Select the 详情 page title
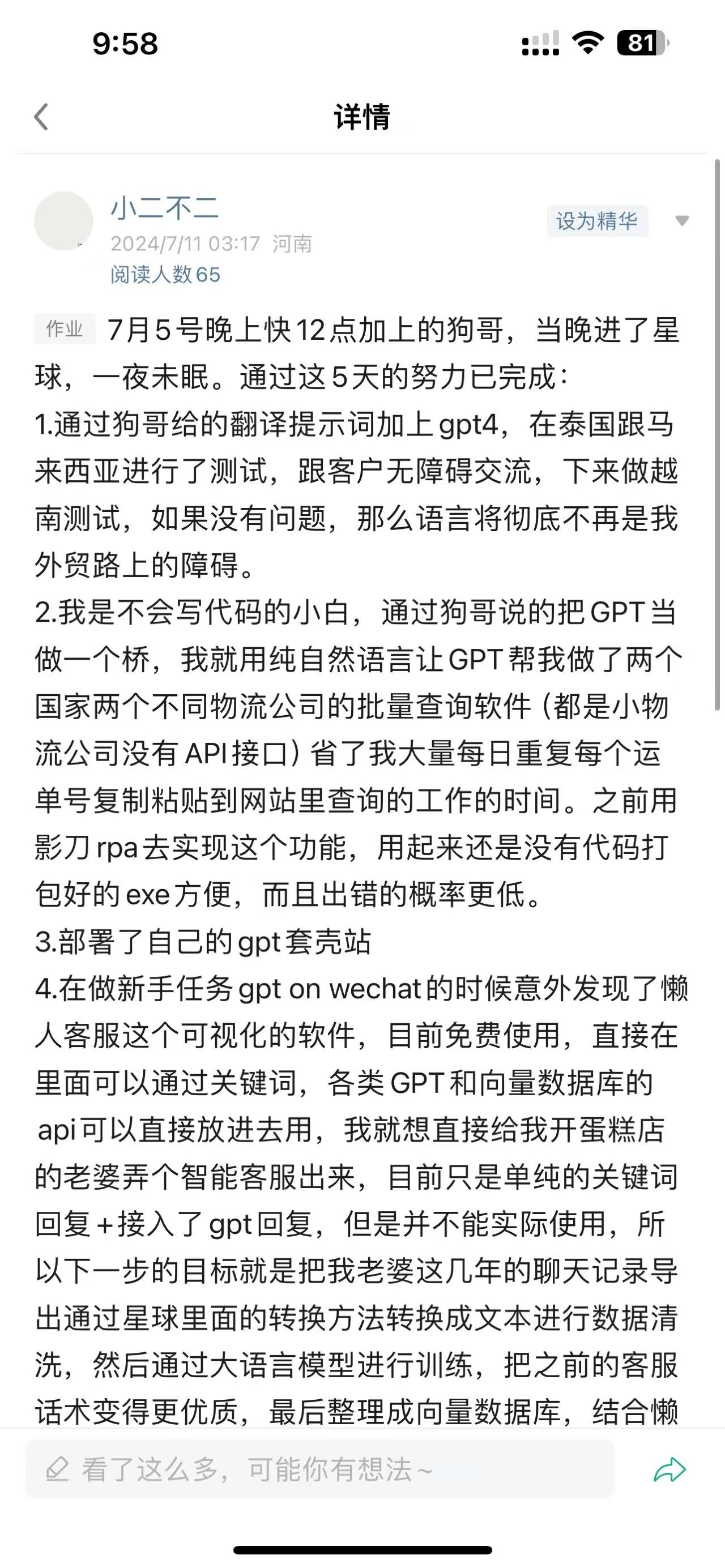The width and height of the screenshot is (725, 1568). click(362, 117)
